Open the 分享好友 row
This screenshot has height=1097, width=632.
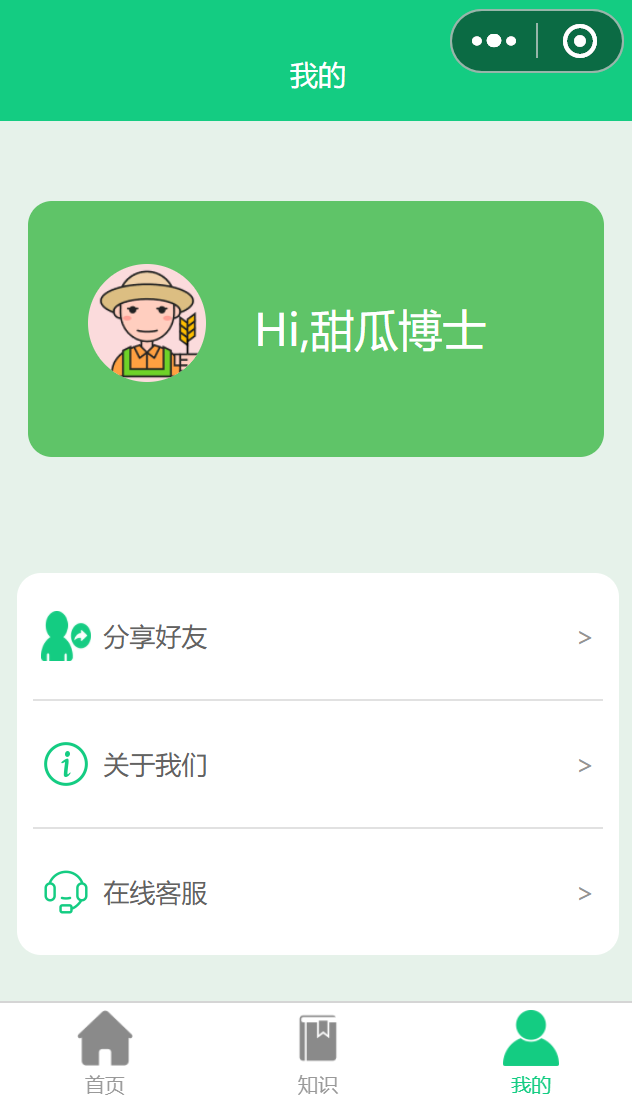(x=318, y=637)
